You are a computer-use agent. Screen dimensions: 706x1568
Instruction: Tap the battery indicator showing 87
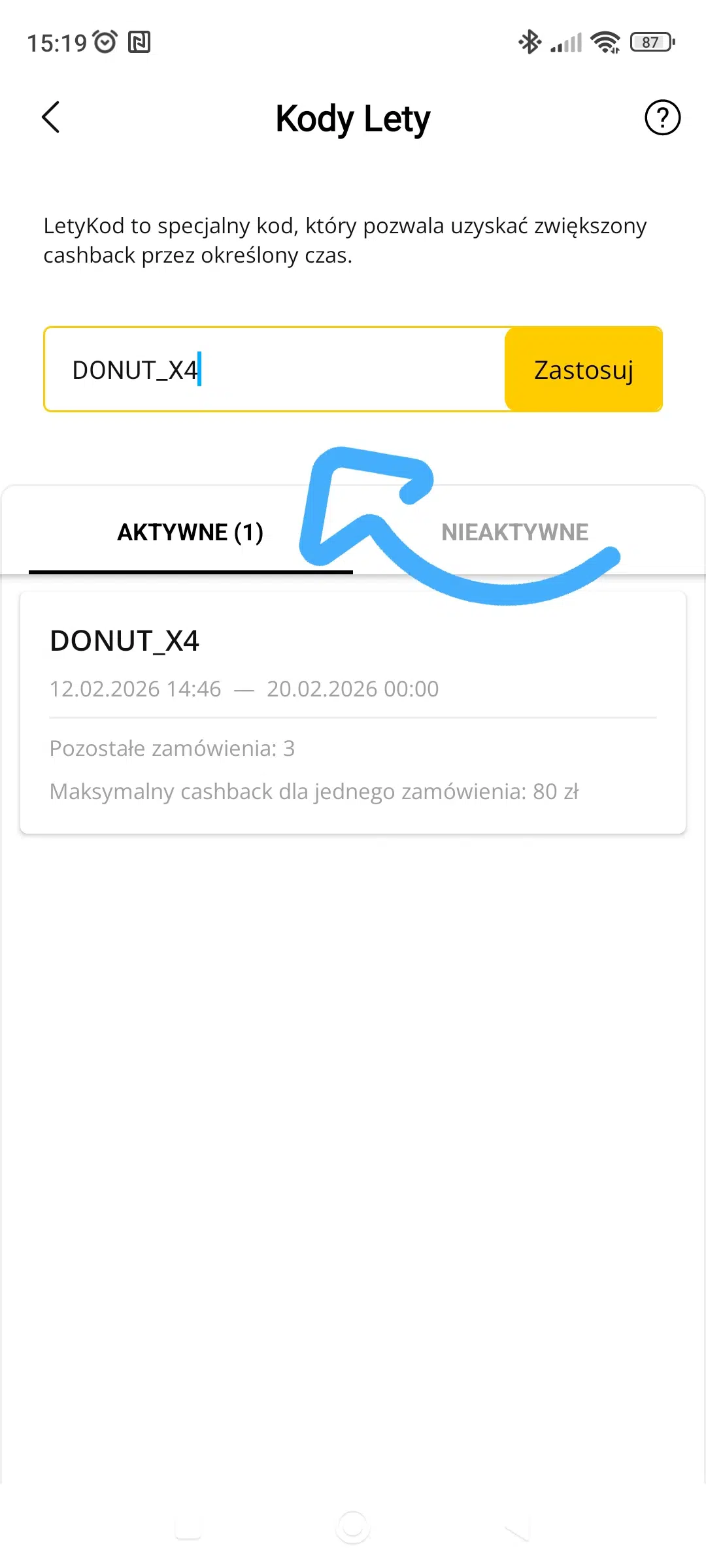click(x=650, y=42)
